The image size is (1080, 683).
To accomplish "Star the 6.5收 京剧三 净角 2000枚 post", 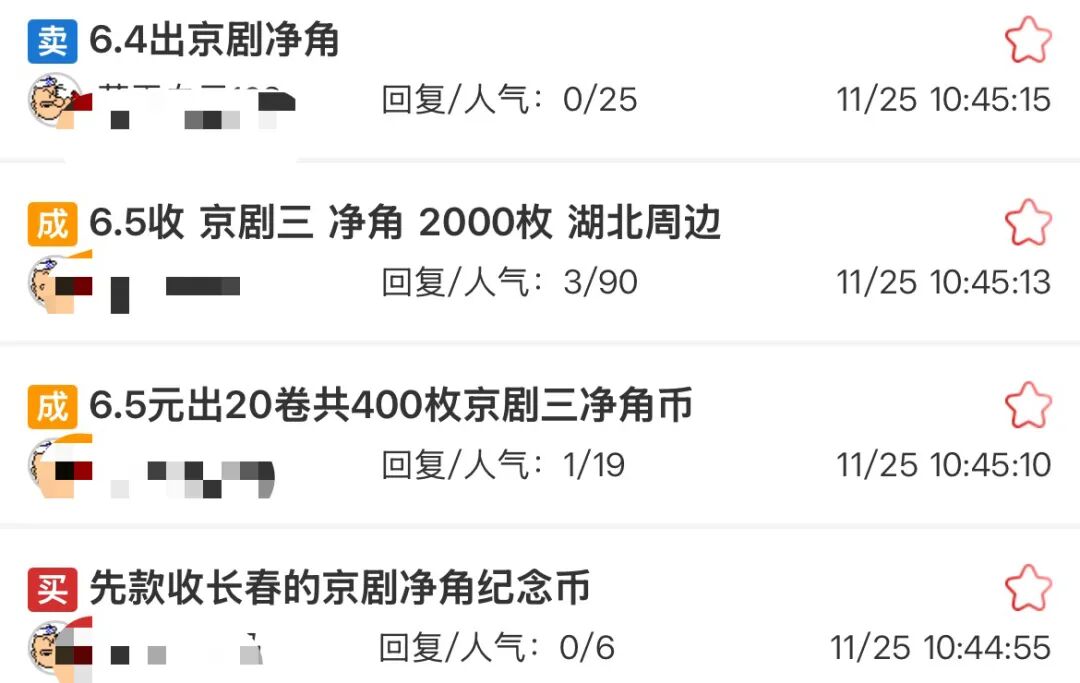I will [x=1027, y=223].
